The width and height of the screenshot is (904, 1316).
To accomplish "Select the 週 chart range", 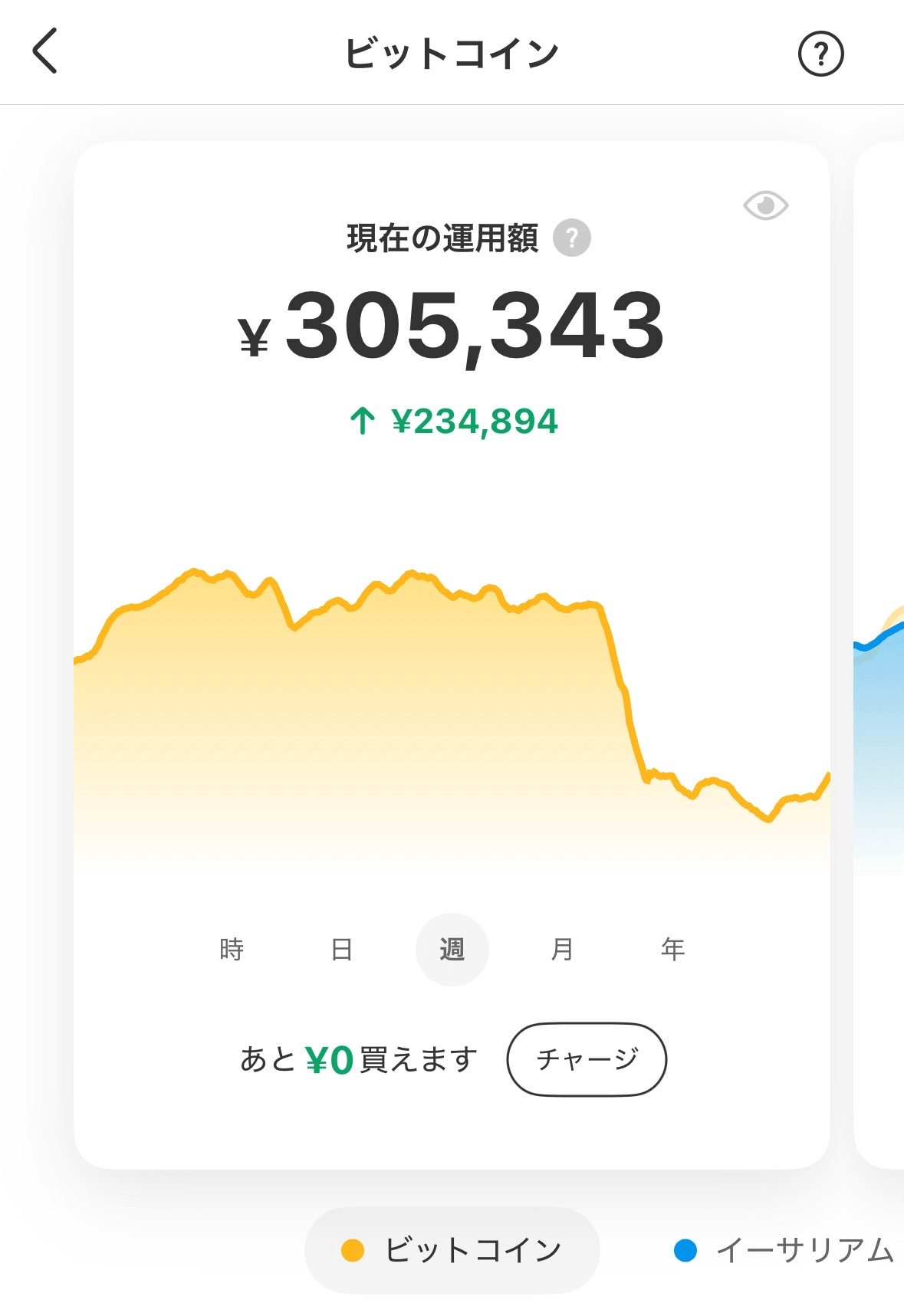I will point(452,949).
